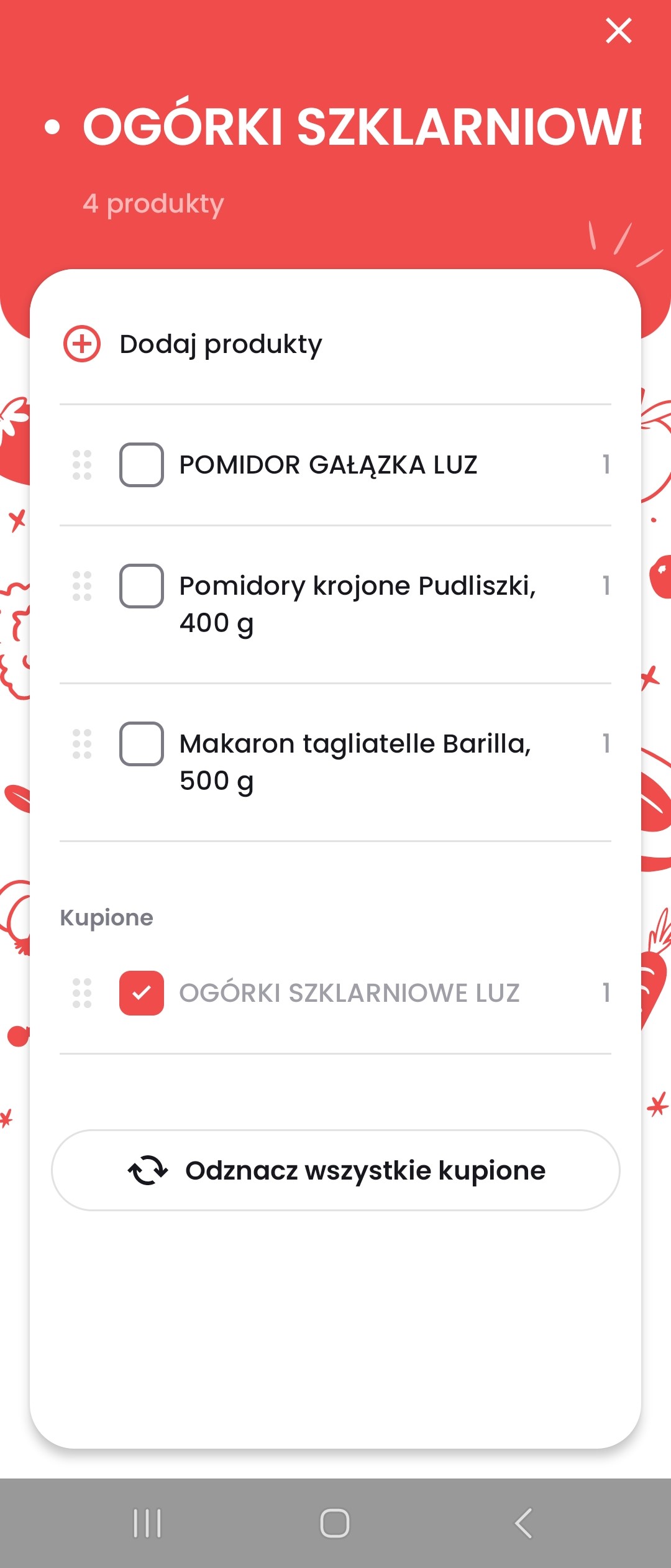
Task: Tick the Makaron tagliatelle Barilla checkbox
Action: [x=142, y=744]
